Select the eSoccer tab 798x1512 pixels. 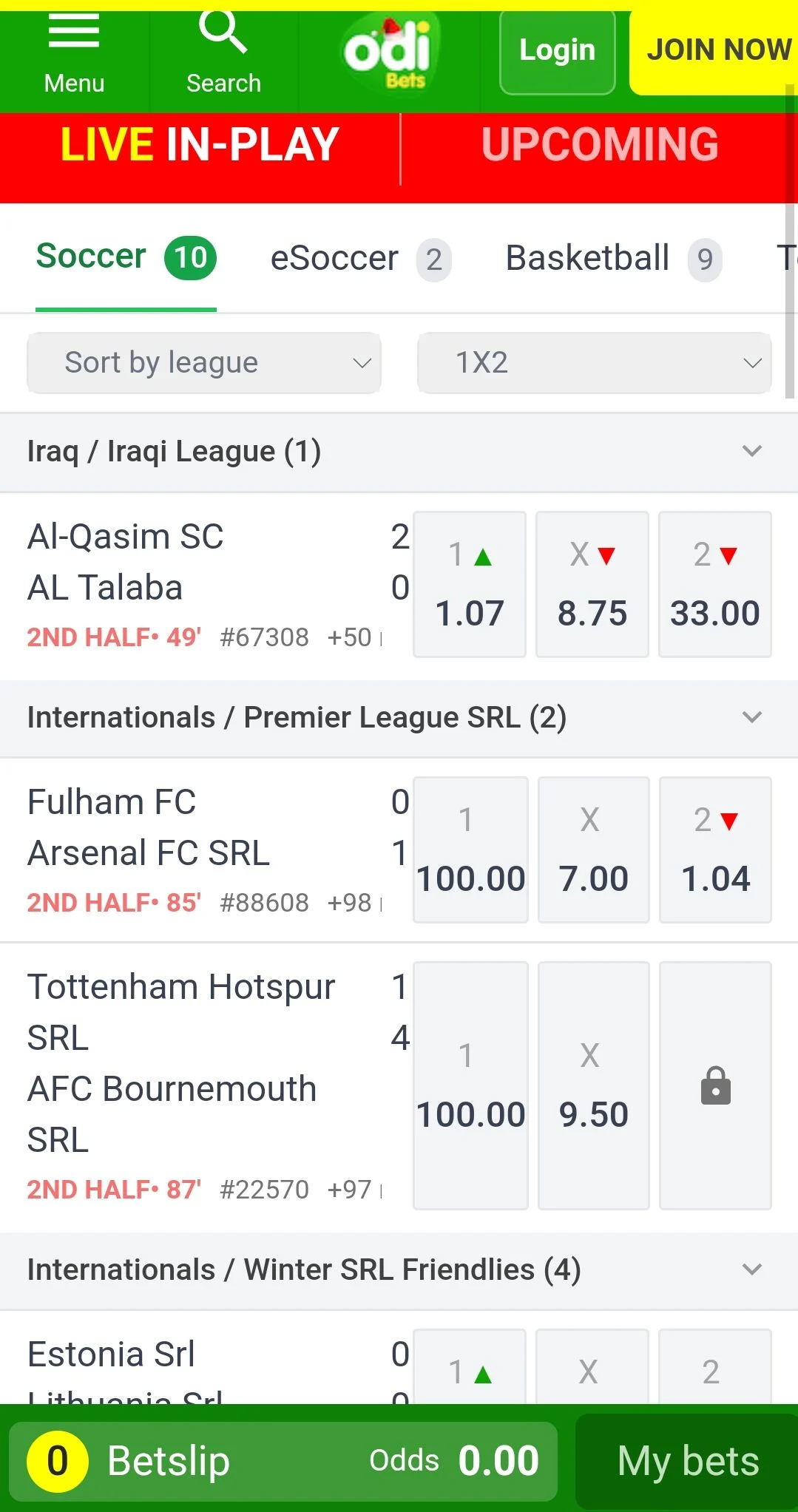pos(360,259)
